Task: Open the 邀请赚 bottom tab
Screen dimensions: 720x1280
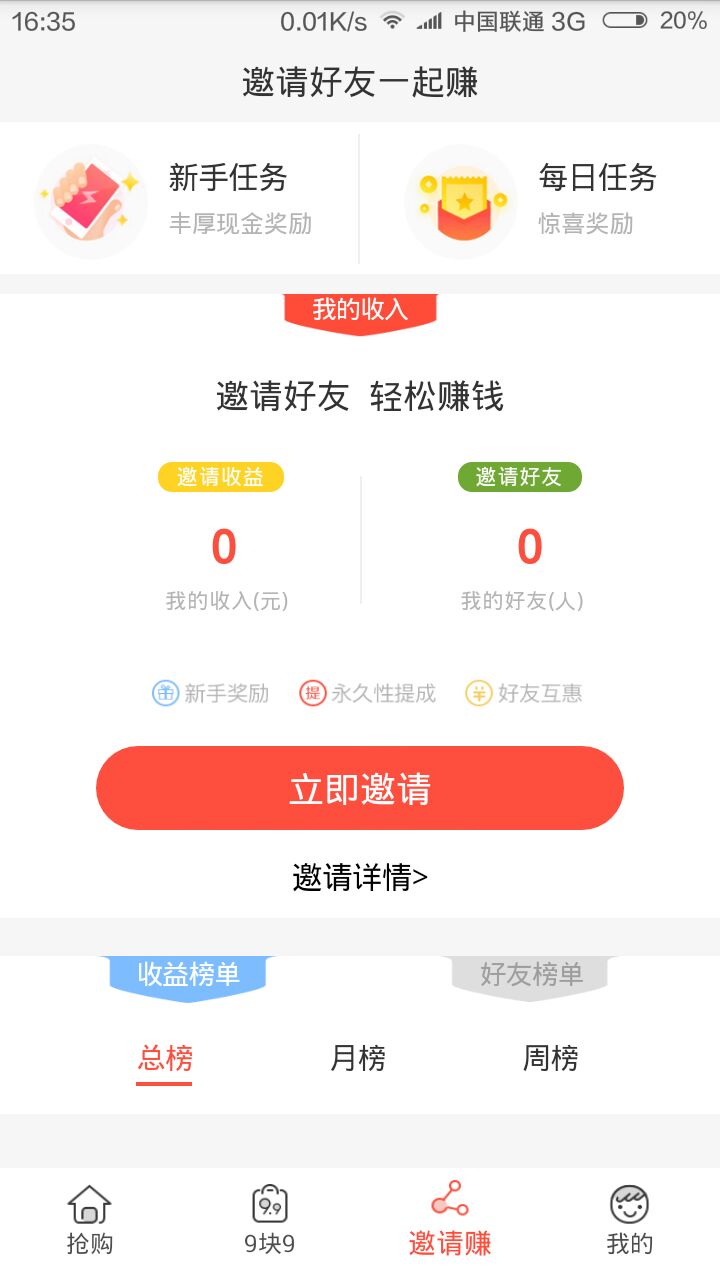Action: point(450,1222)
